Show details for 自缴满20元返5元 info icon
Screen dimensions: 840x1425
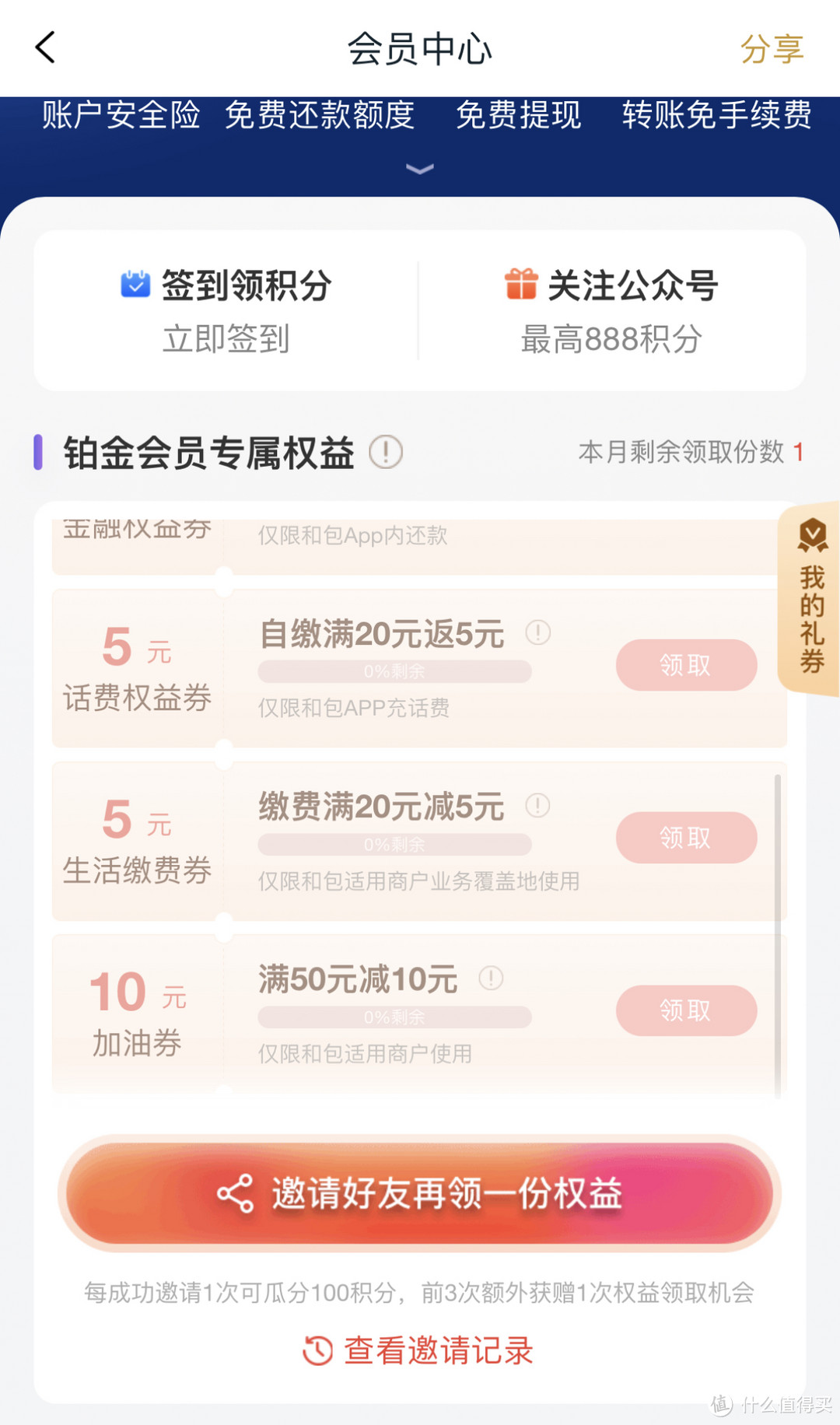click(x=537, y=632)
